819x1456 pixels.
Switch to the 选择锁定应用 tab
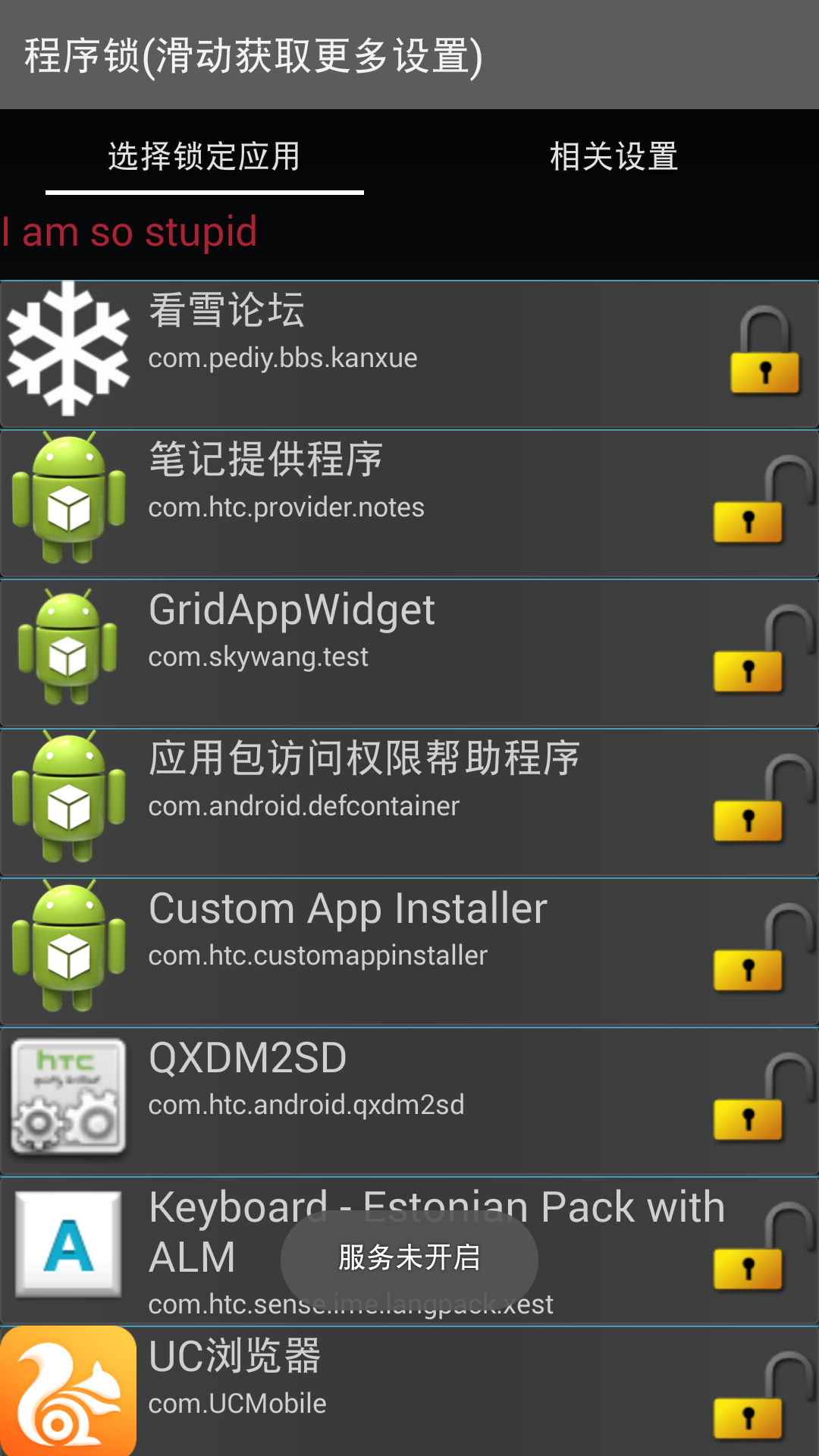coord(204,157)
